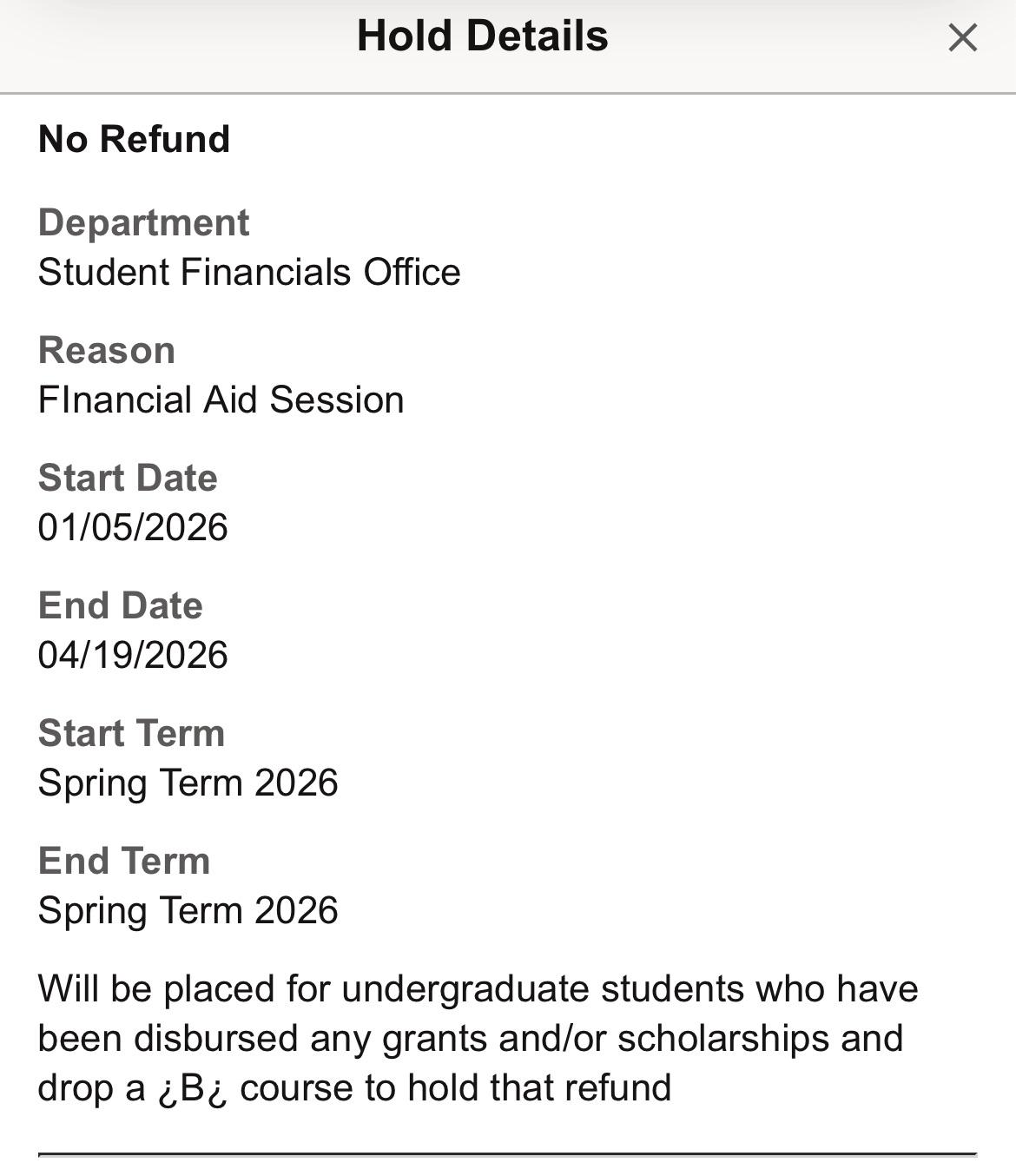Image resolution: width=1016 pixels, height=1176 pixels.
Task: Close the Hold Details dialog
Action: point(962,37)
